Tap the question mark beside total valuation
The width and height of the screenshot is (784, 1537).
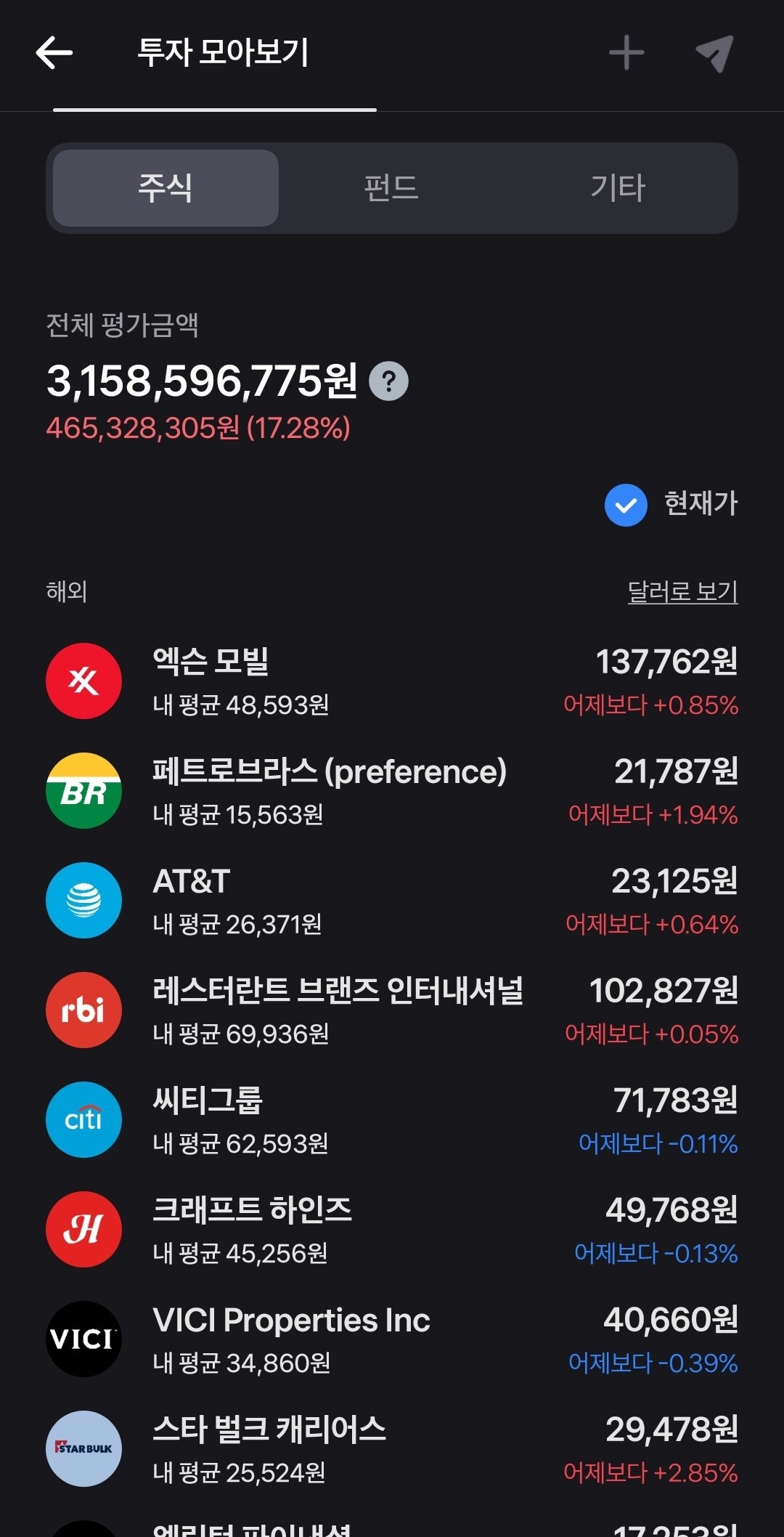pos(392,381)
